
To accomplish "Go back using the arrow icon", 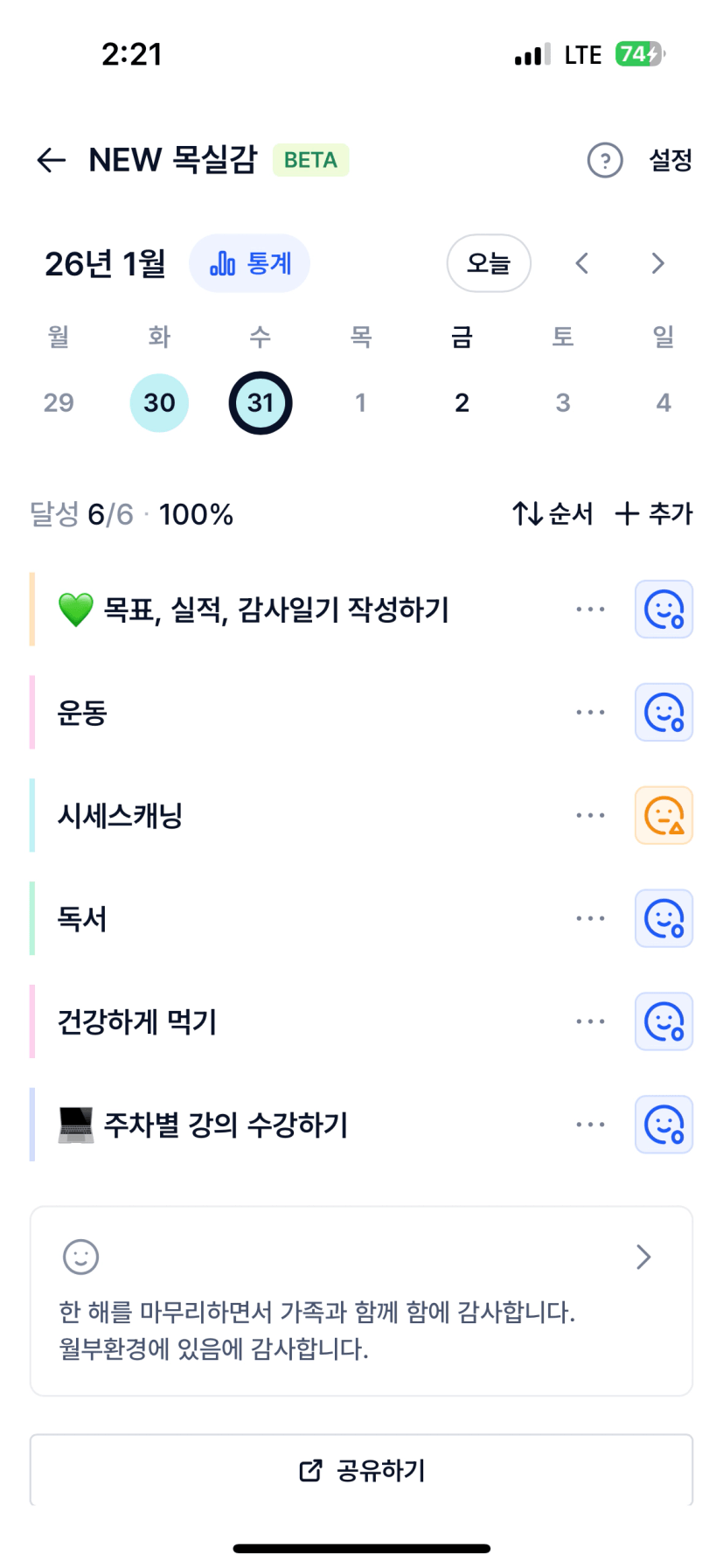I will 52,160.
